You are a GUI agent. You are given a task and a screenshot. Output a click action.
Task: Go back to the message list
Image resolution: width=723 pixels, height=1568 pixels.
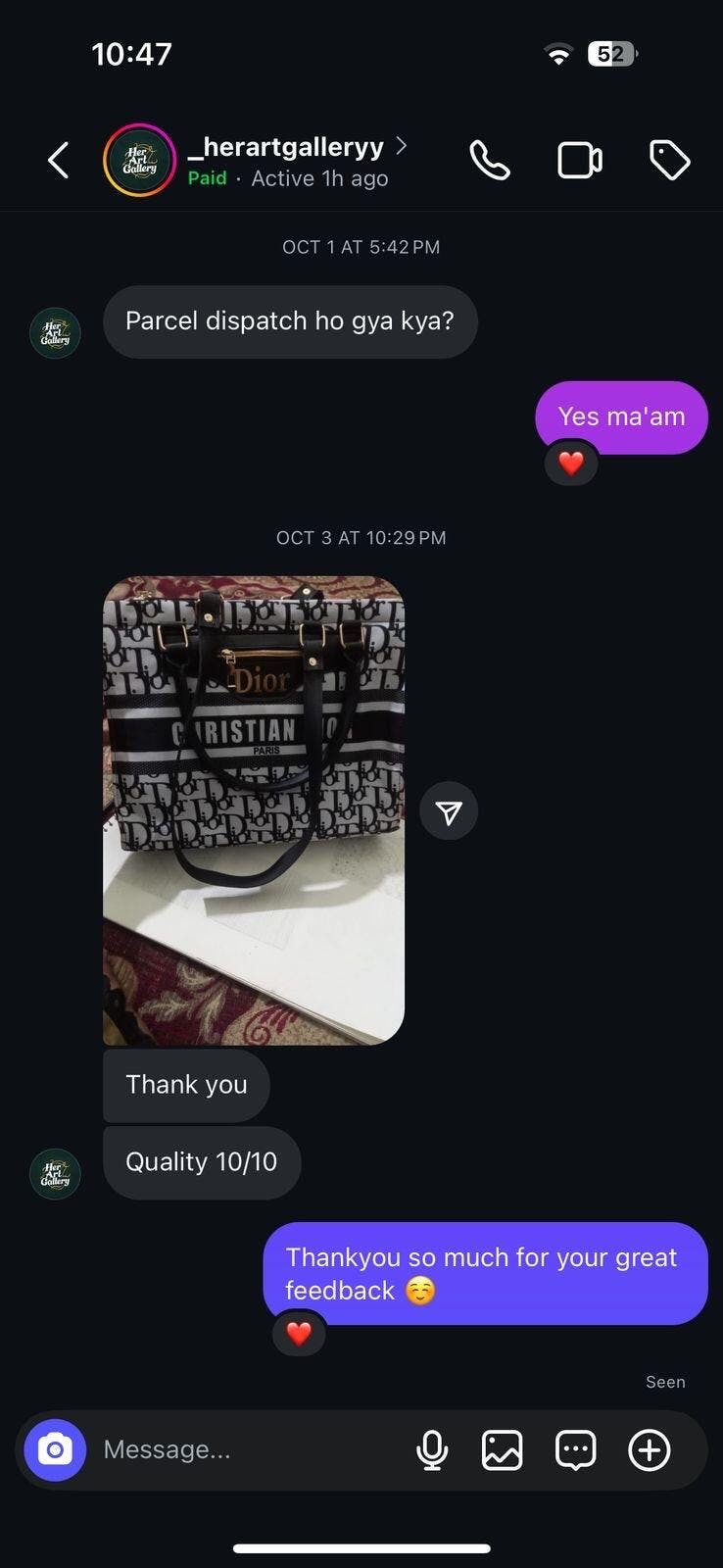[59, 161]
